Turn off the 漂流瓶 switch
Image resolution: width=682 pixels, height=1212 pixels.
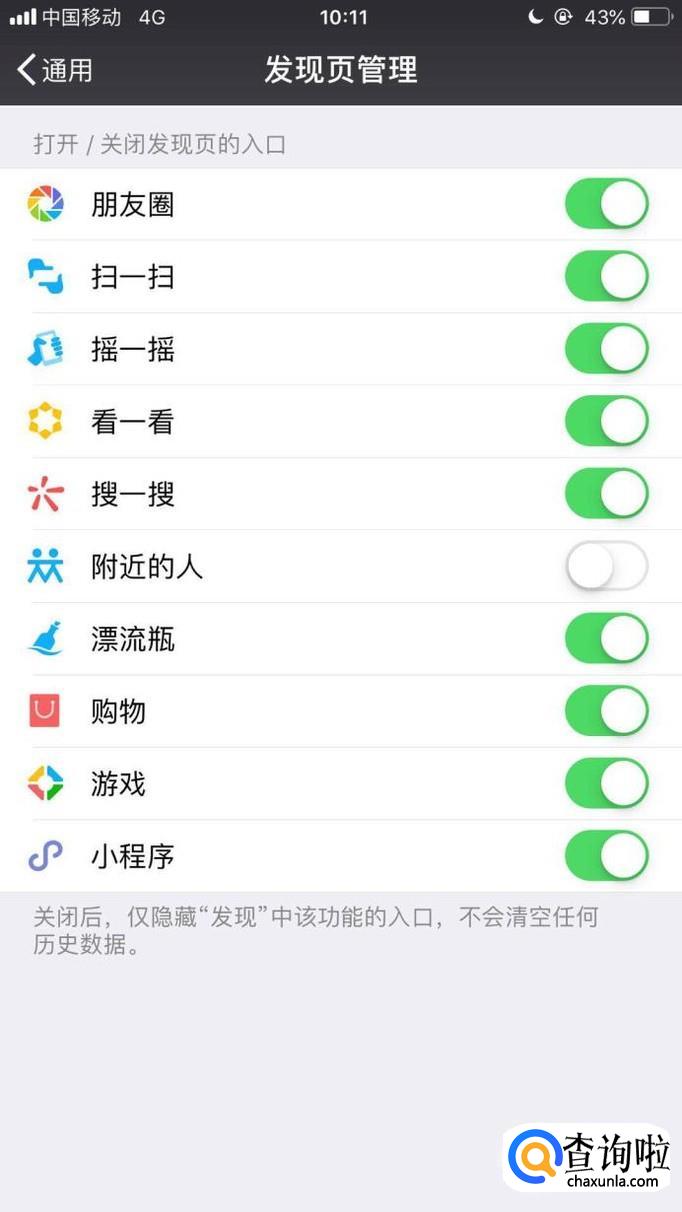coord(606,639)
